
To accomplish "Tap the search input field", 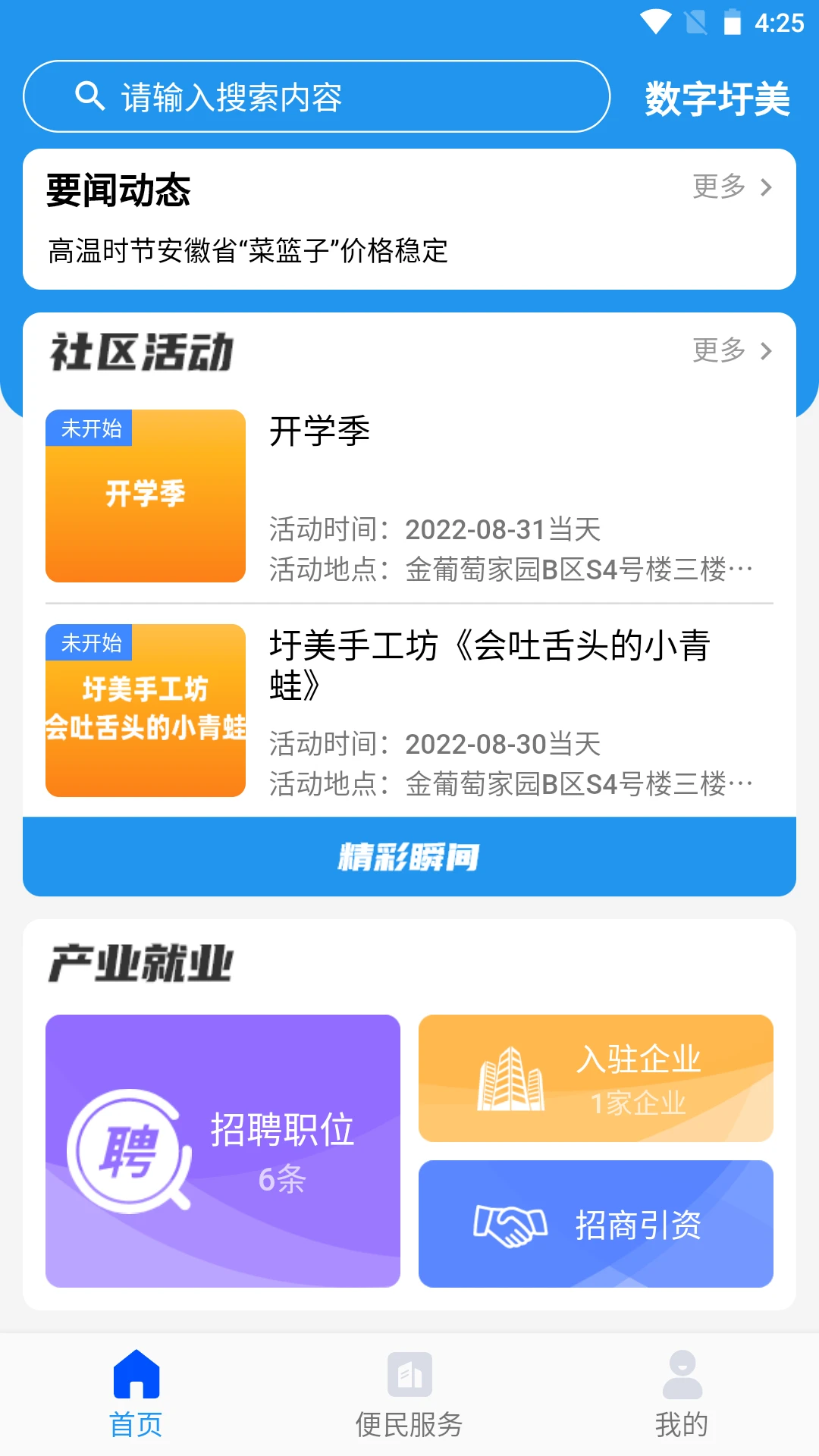I will 303,96.
